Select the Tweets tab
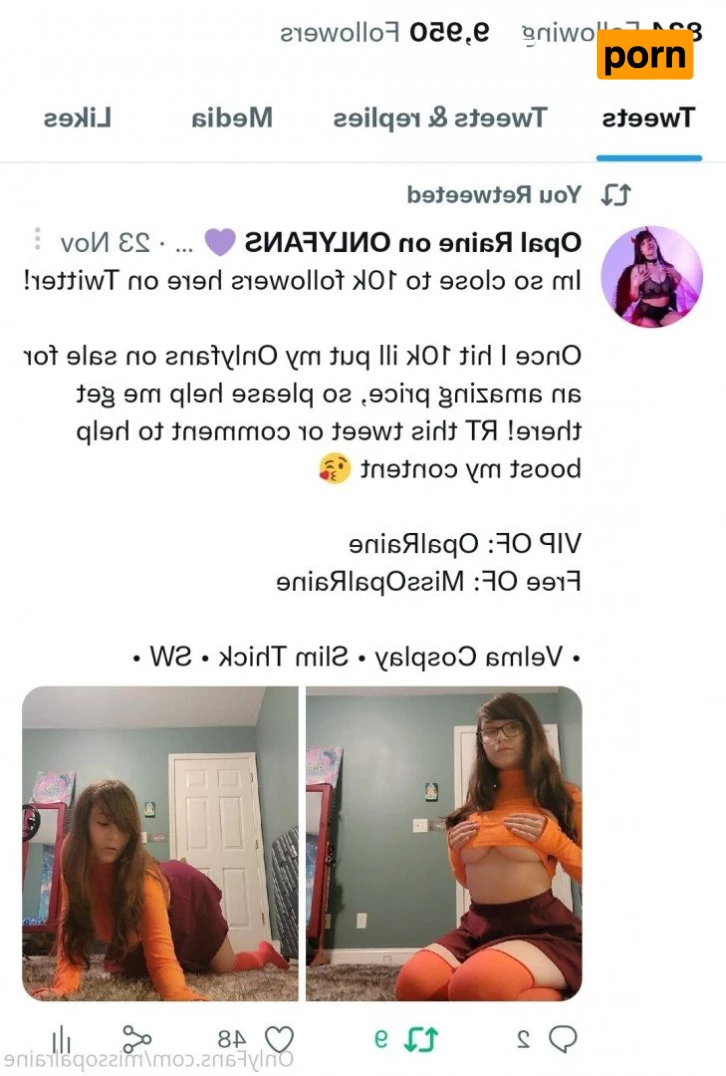This screenshot has width=726, height=1076. coord(648,119)
